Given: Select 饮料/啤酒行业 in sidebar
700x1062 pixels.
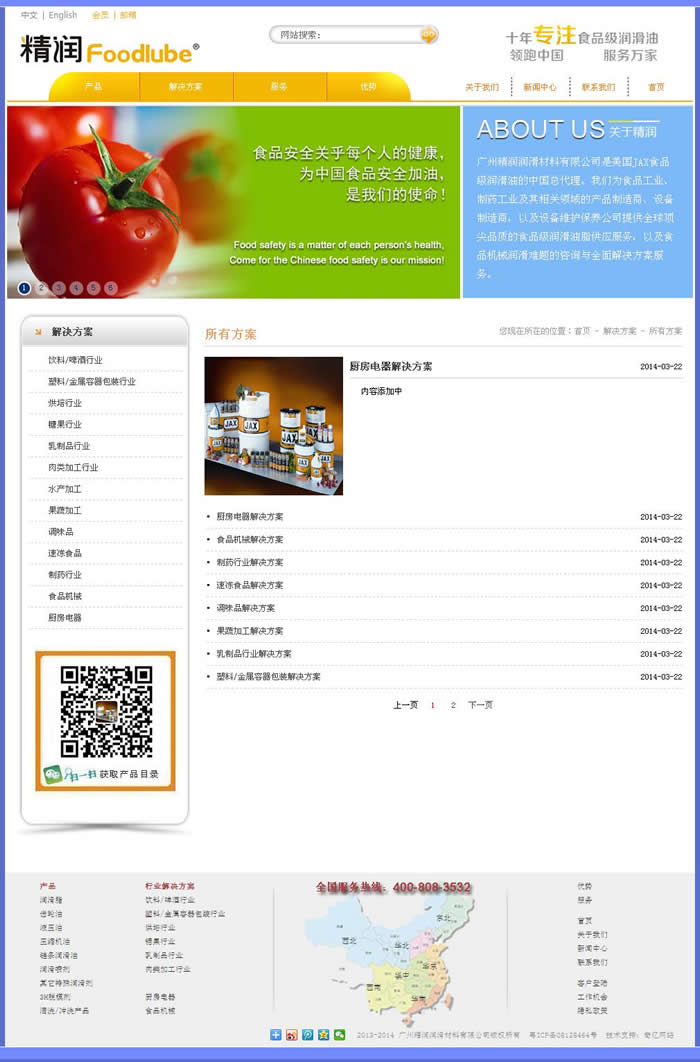Looking at the screenshot, I should point(75,360).
